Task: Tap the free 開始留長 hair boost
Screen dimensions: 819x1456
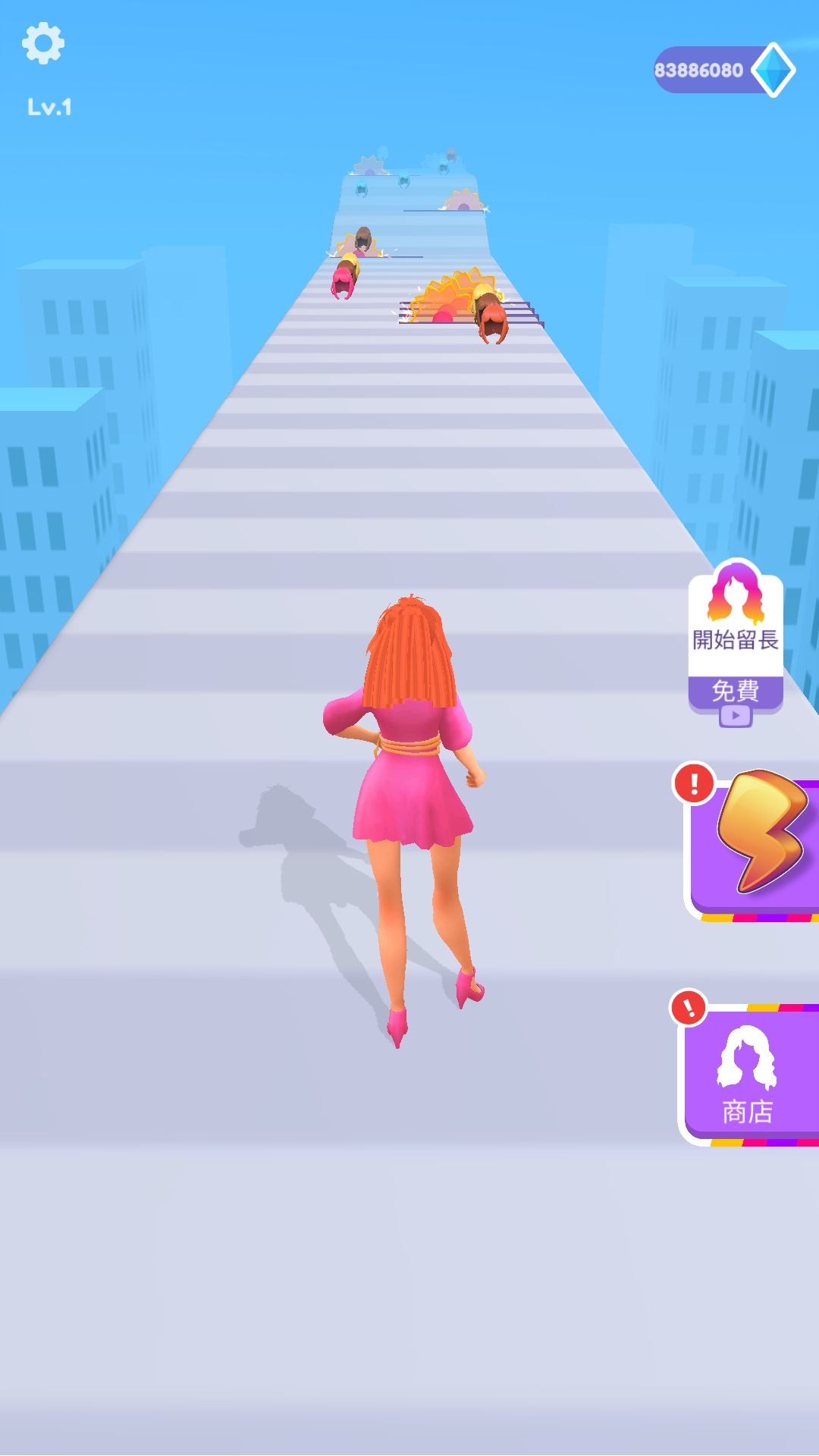Action: point(735,641)
